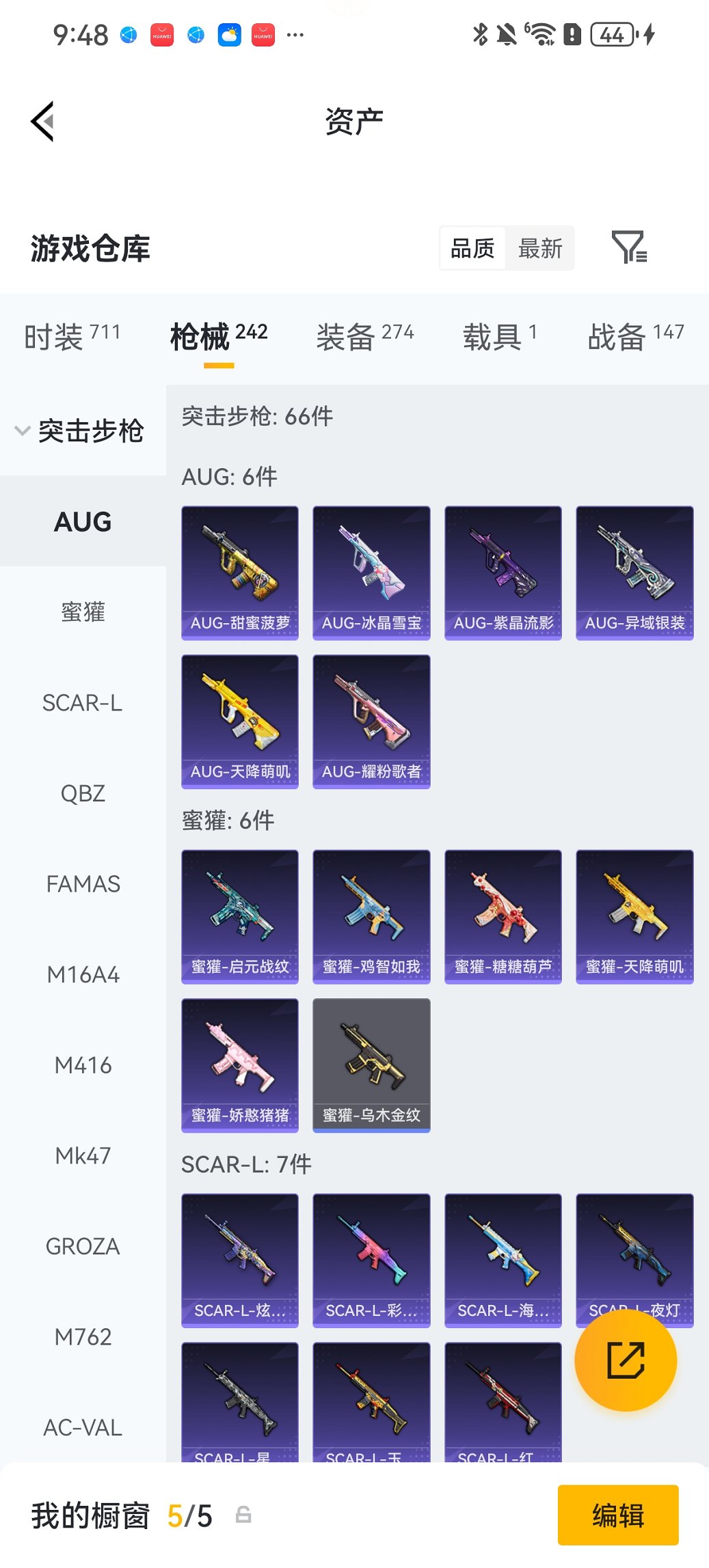
Task: Tap the 编辑 button for 我的橱窗
Action: click(617, 1515)
